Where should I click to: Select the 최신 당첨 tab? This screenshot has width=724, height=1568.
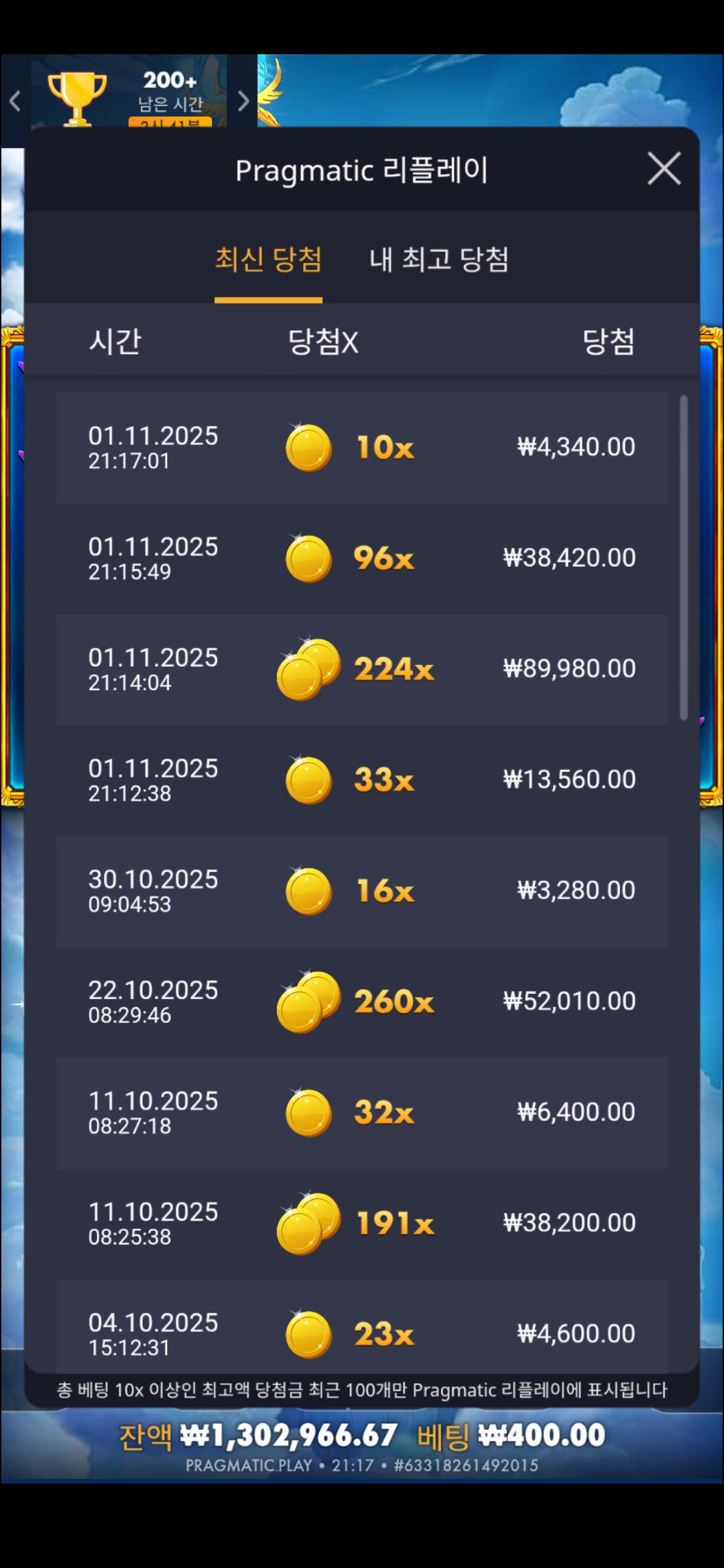click(x=268, y=260)
